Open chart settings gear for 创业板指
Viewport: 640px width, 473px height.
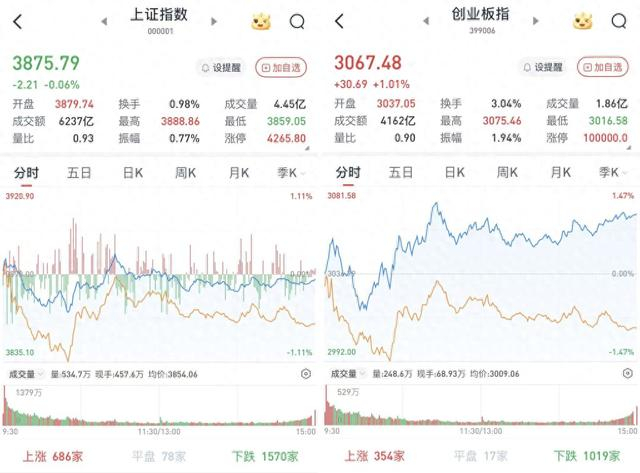click(627, 373)
